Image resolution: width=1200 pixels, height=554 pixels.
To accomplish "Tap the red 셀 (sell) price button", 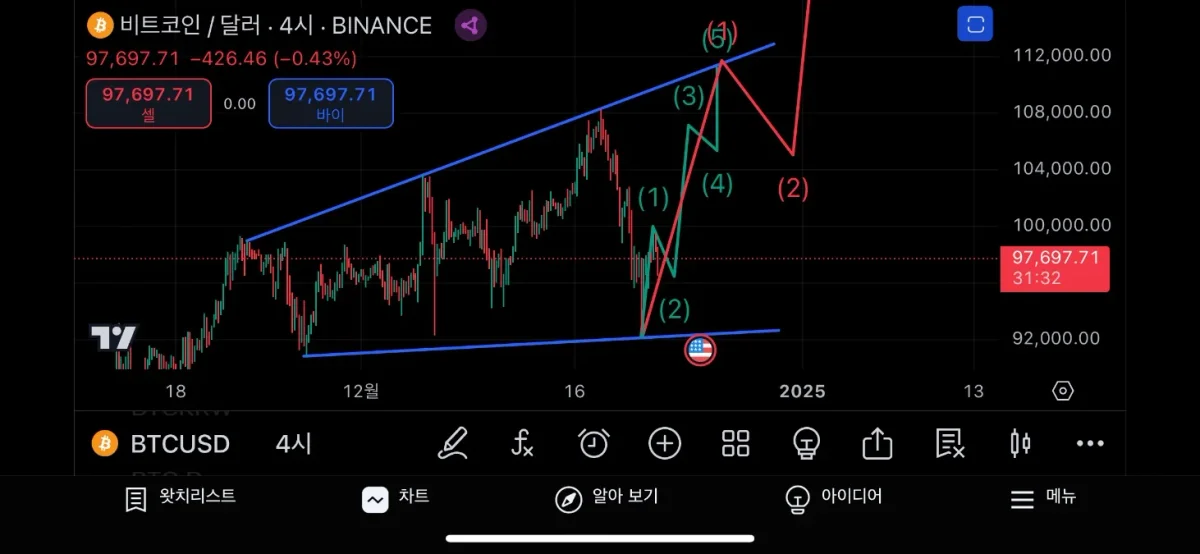I will point(148,104).
